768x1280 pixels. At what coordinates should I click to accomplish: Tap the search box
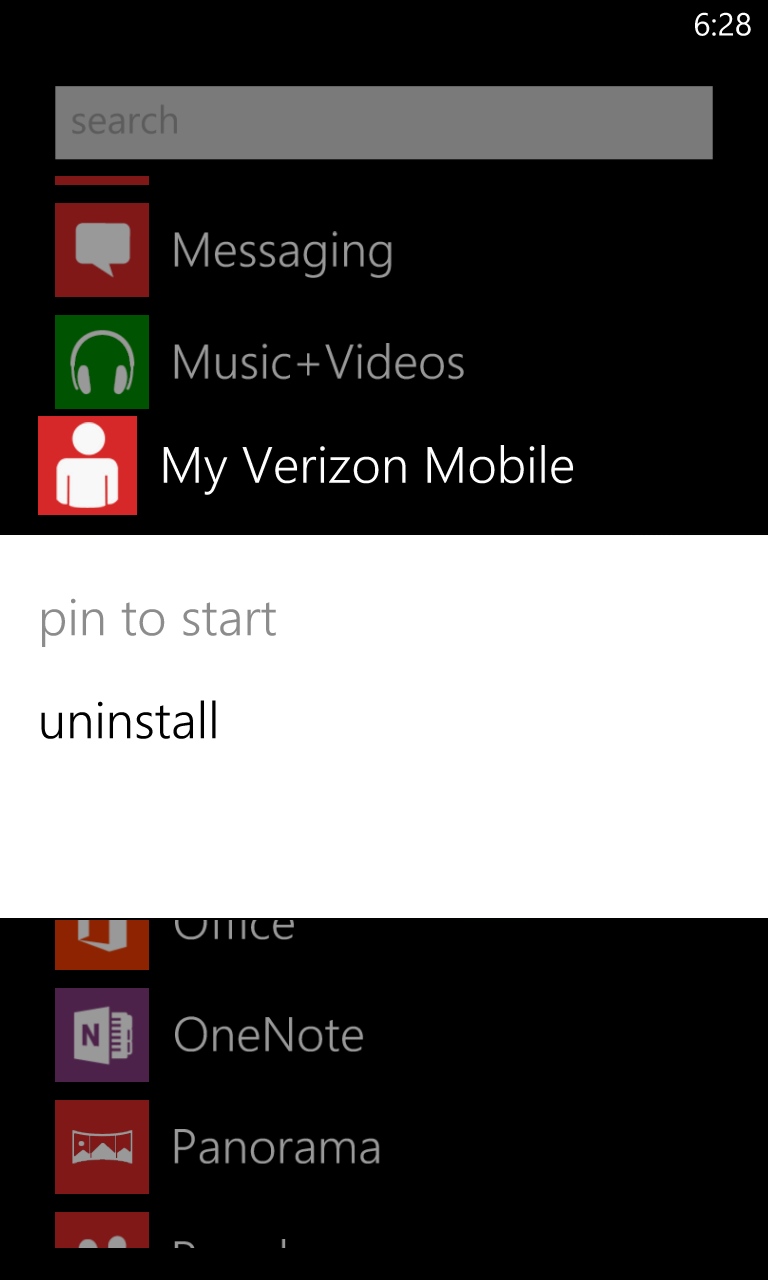[x=384, y=122]
